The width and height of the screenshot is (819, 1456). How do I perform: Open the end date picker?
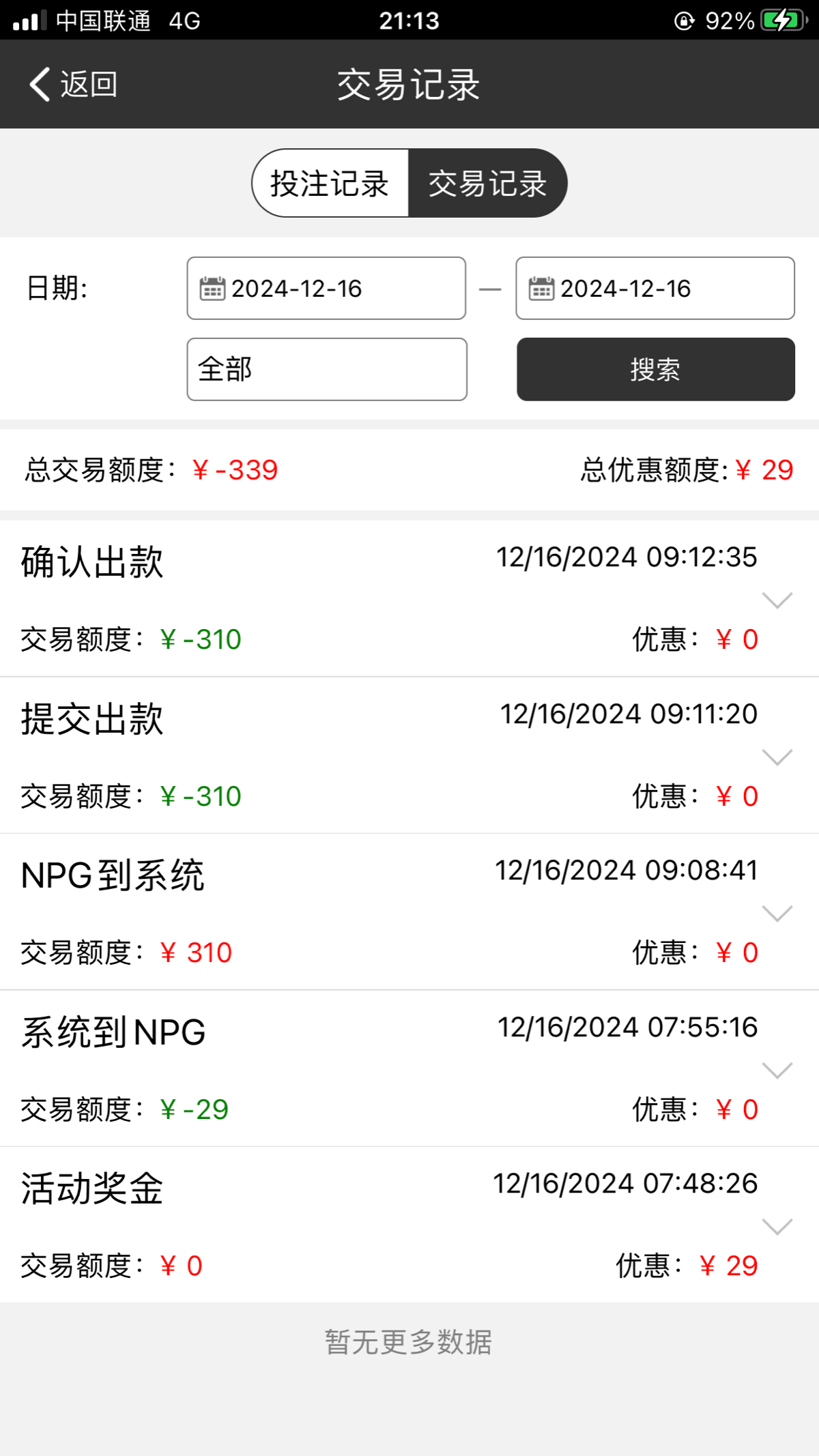click(x=655, y=289)
